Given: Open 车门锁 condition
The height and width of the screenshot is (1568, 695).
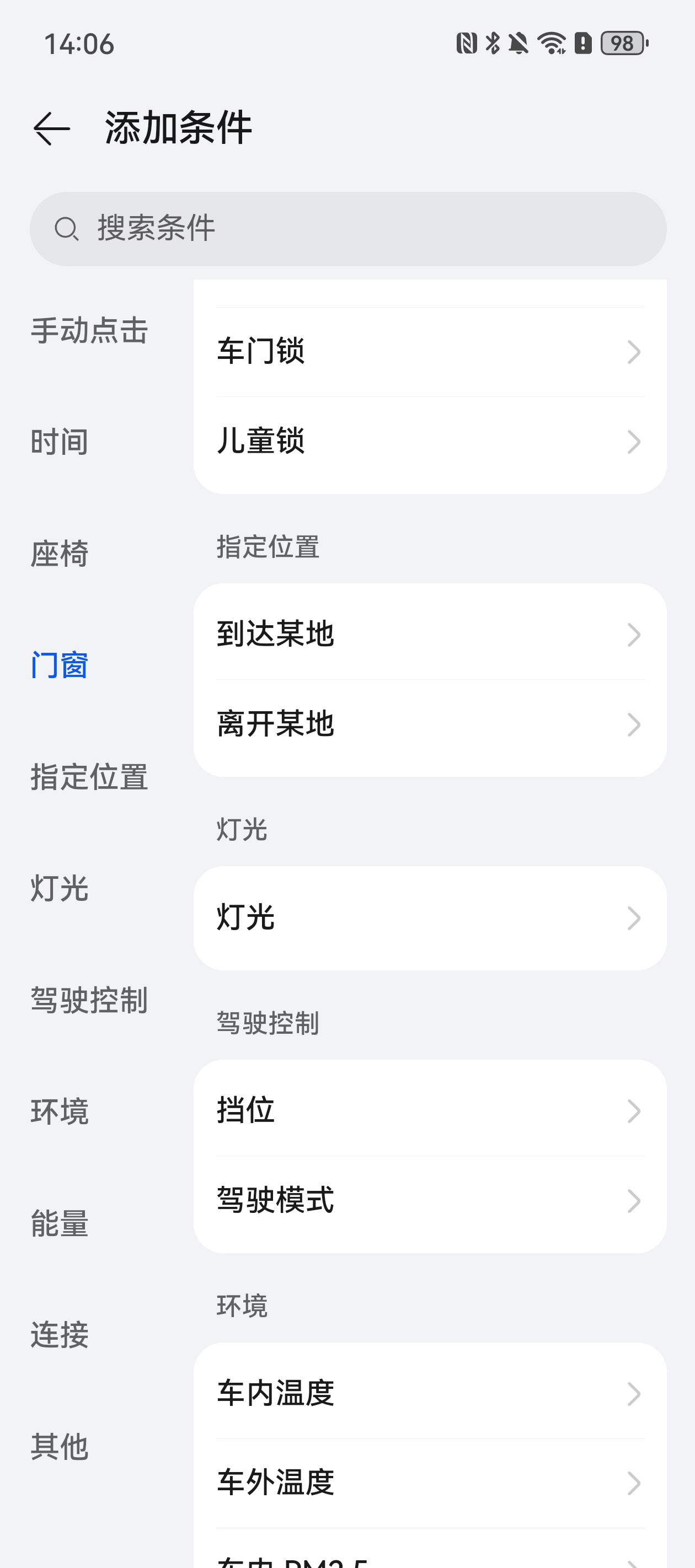Looking at the screenshot, I should 430,352.
